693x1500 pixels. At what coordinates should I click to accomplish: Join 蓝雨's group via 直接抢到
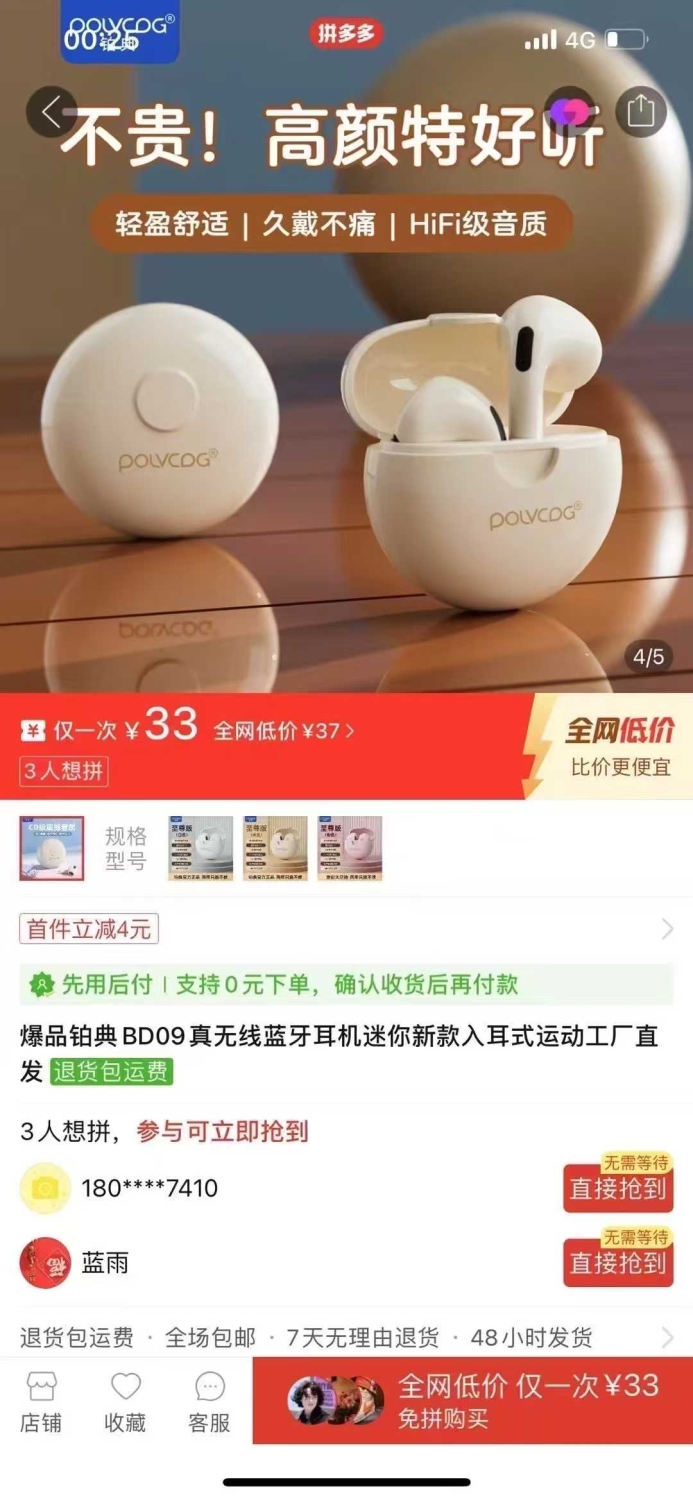pyautogui.click(x=617, y=1262)
